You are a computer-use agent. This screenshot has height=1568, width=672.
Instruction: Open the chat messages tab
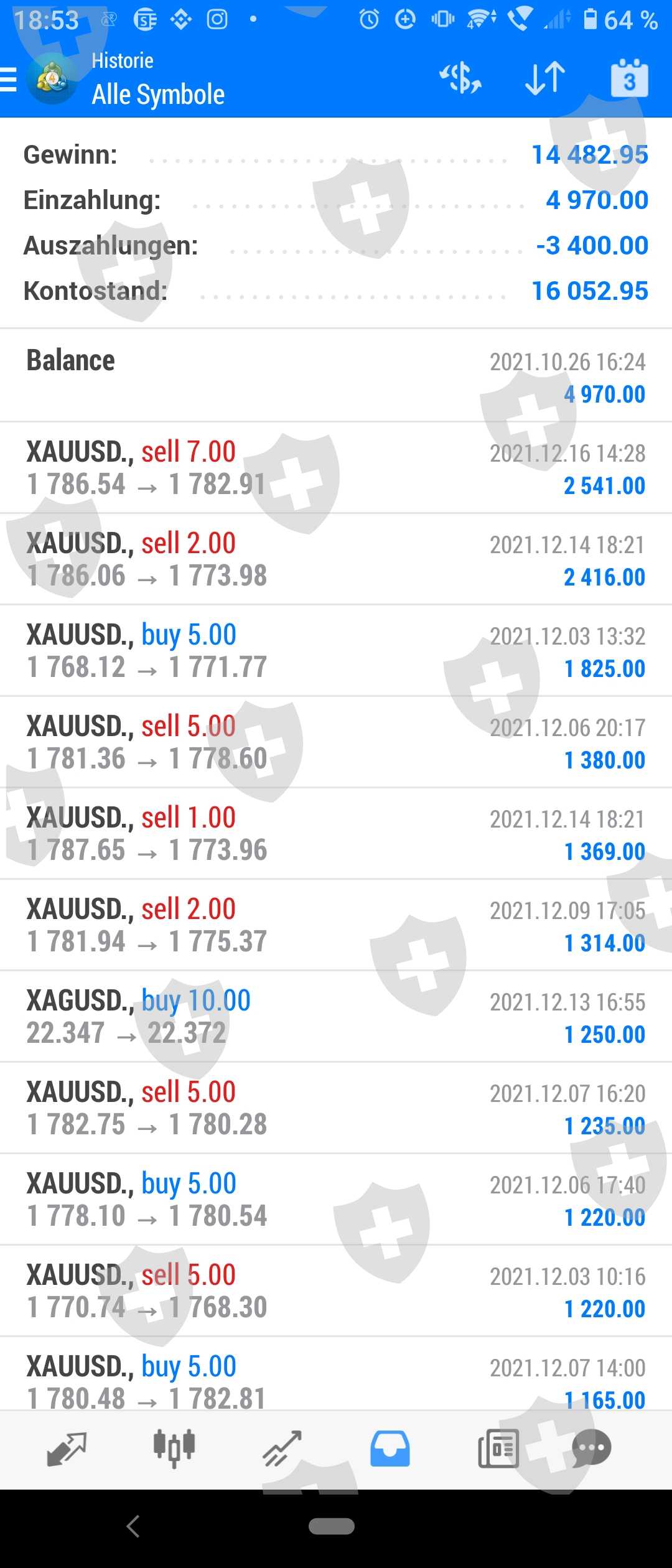pyautogui.click(x=591, y=1449)
